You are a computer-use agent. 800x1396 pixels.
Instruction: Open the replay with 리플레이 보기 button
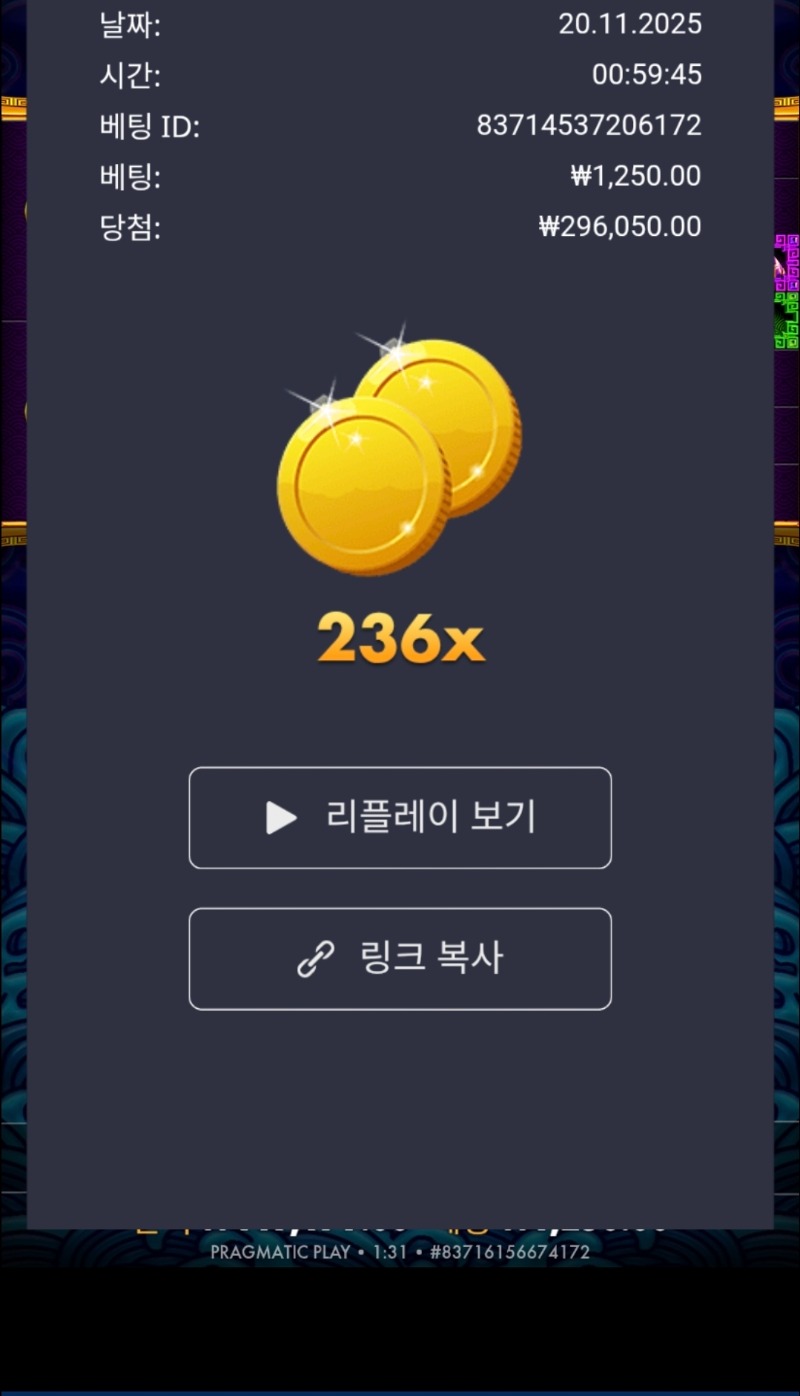400,817
